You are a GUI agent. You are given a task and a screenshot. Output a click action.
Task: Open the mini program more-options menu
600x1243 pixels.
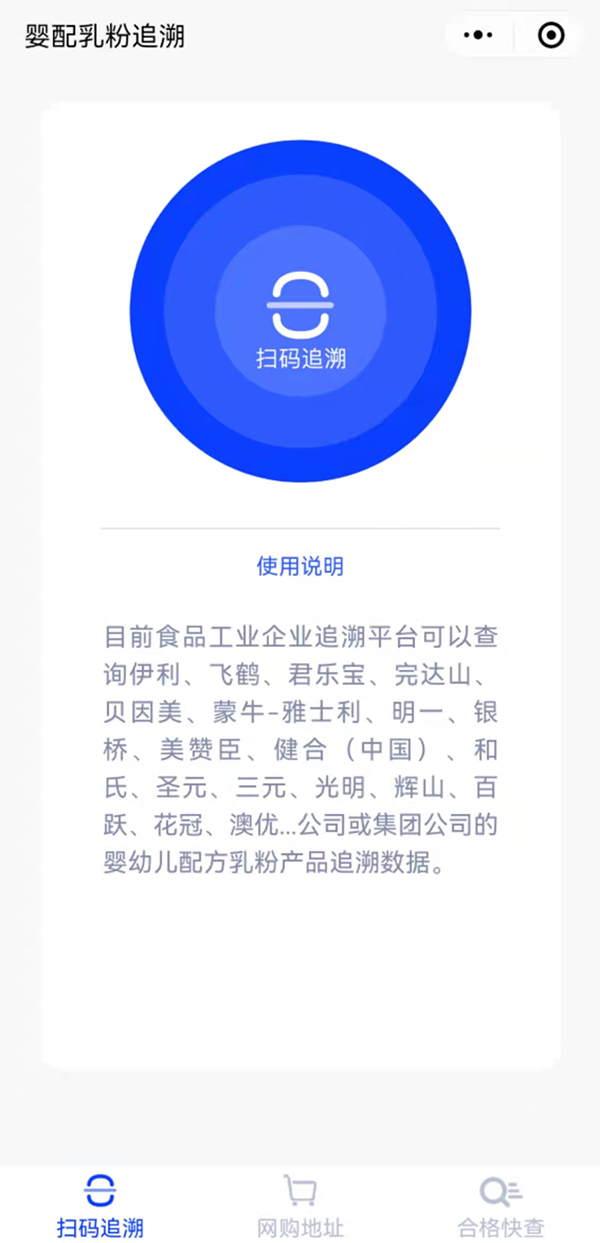coord(479,36)
